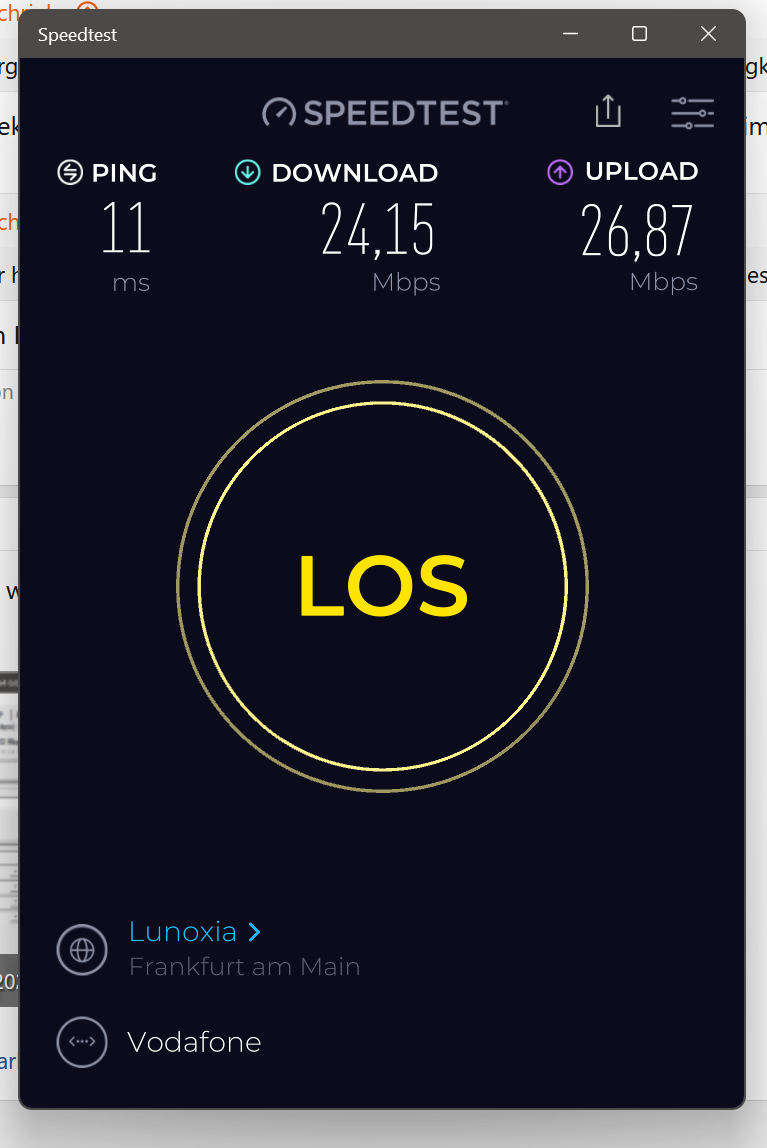Image resolution: width=767 pixels, height=1148 pixels.
Task: Change the Lunoxia test server
Action: coord(194,932)
